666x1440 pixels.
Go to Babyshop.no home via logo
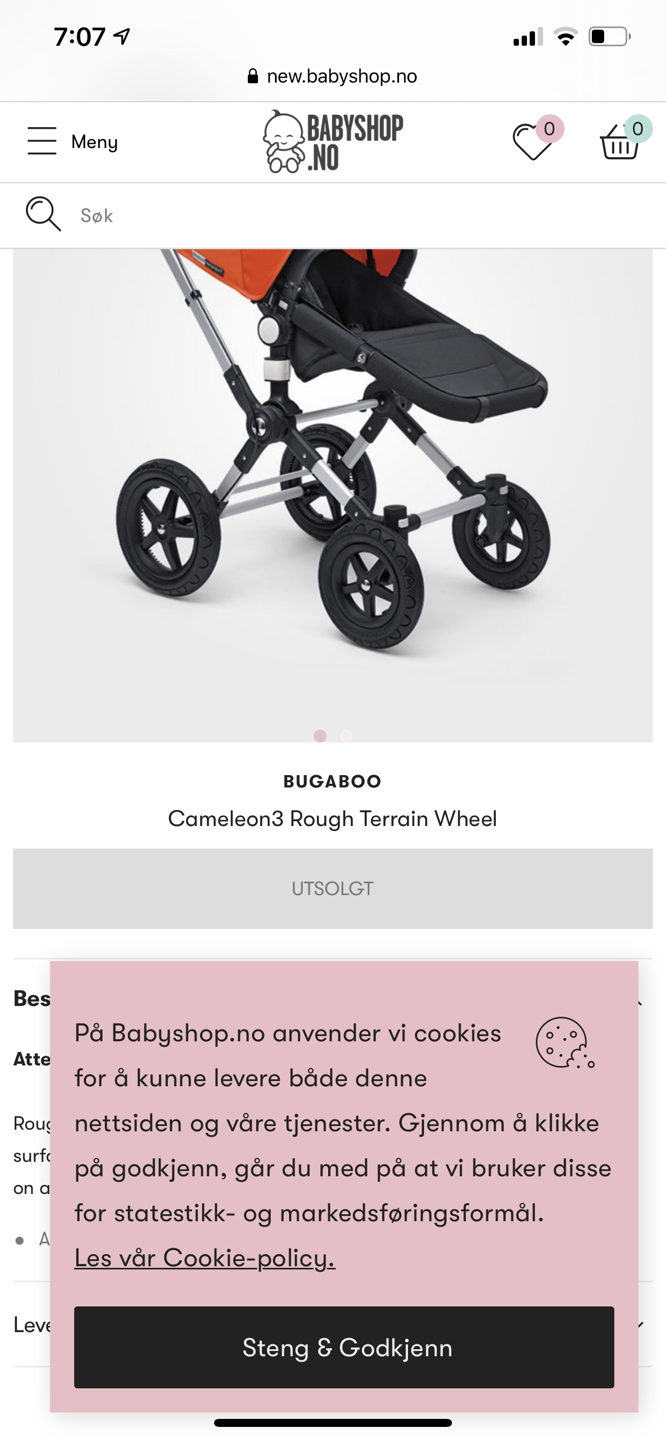[333, 142]
